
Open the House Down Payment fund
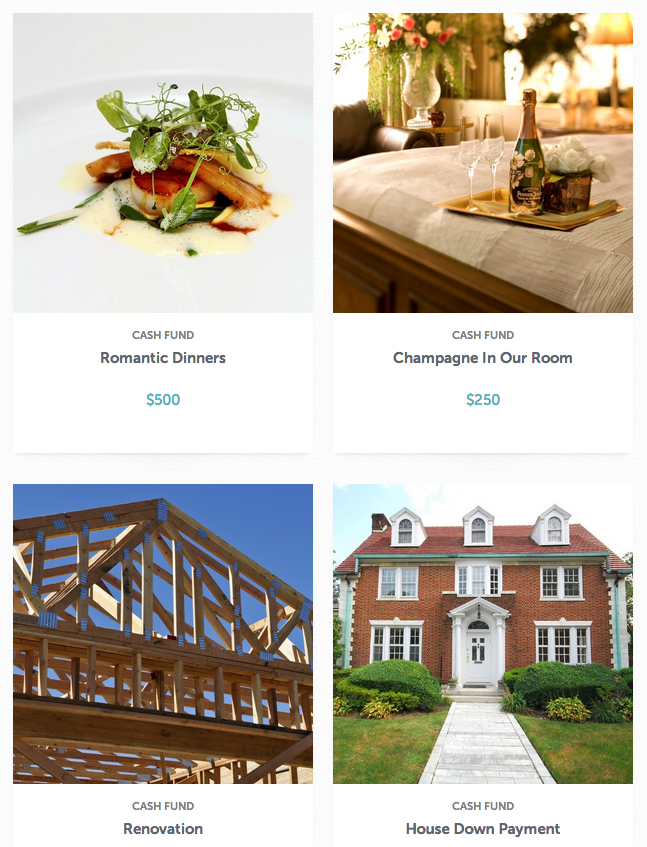pyautogui.click(x=483, y=828)
